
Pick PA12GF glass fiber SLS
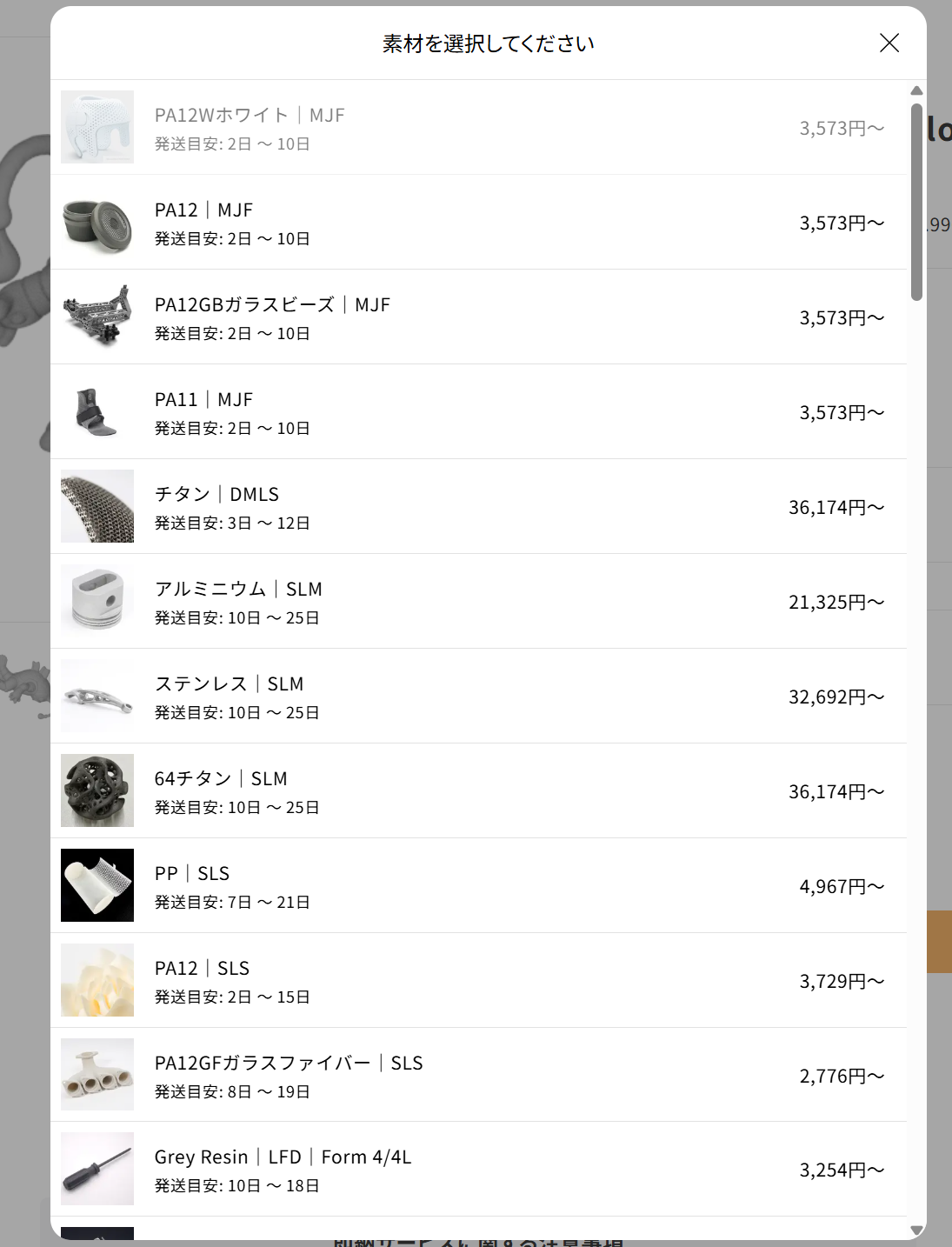click(478, 1076)
